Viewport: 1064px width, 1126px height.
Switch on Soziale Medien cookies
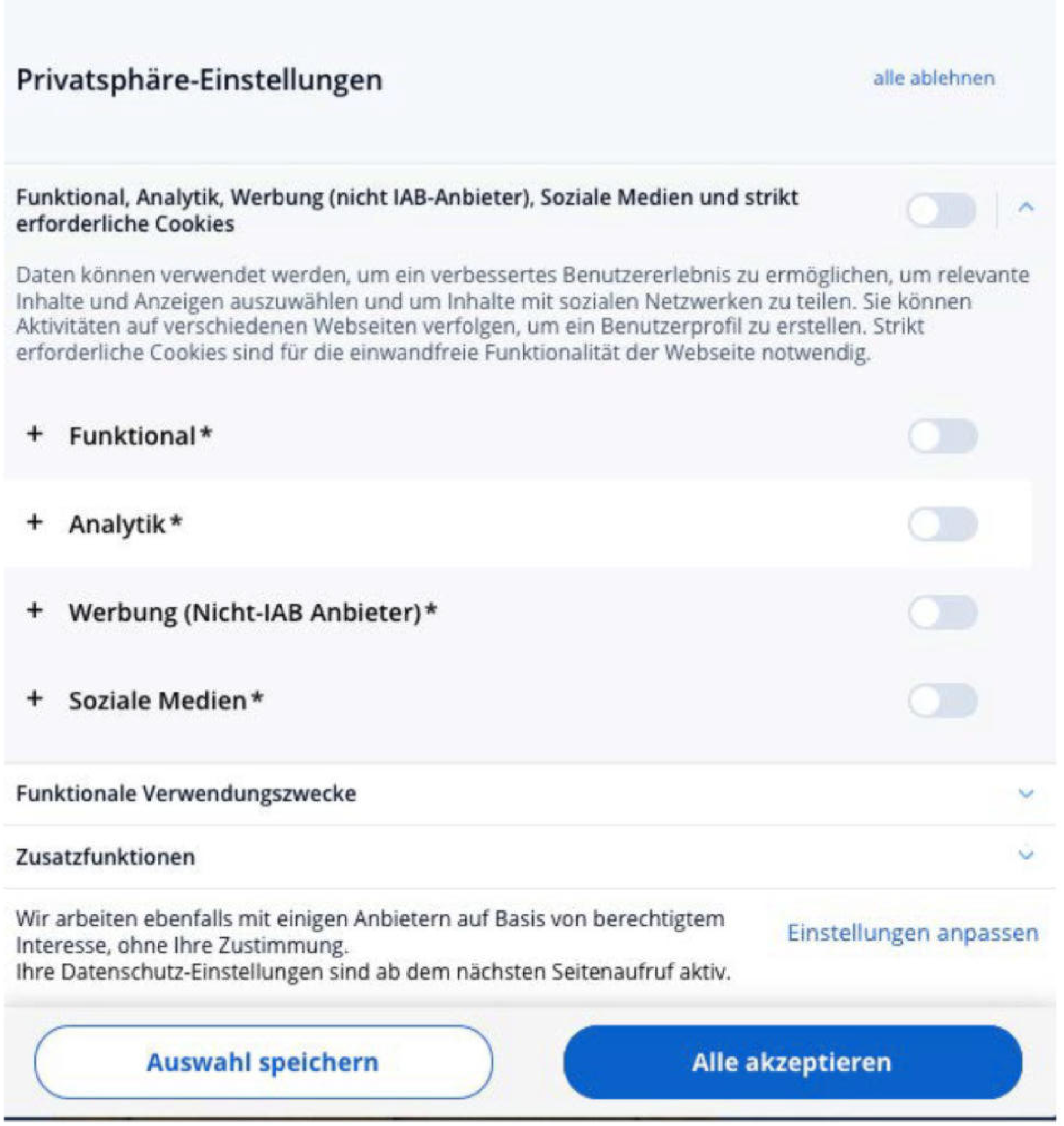tap(942, 701)
